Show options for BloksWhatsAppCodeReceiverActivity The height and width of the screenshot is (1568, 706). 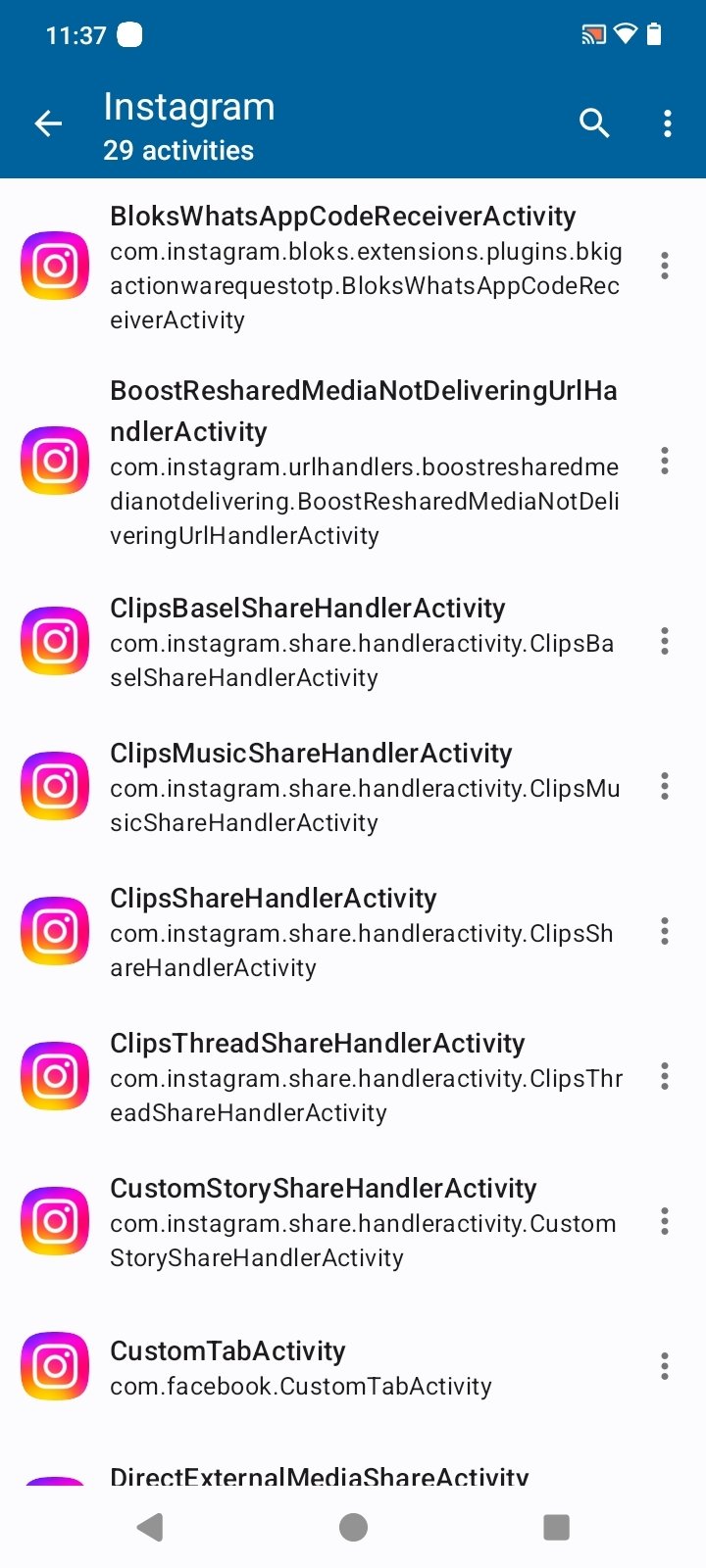pyautogui.click(x=665, y=266)
